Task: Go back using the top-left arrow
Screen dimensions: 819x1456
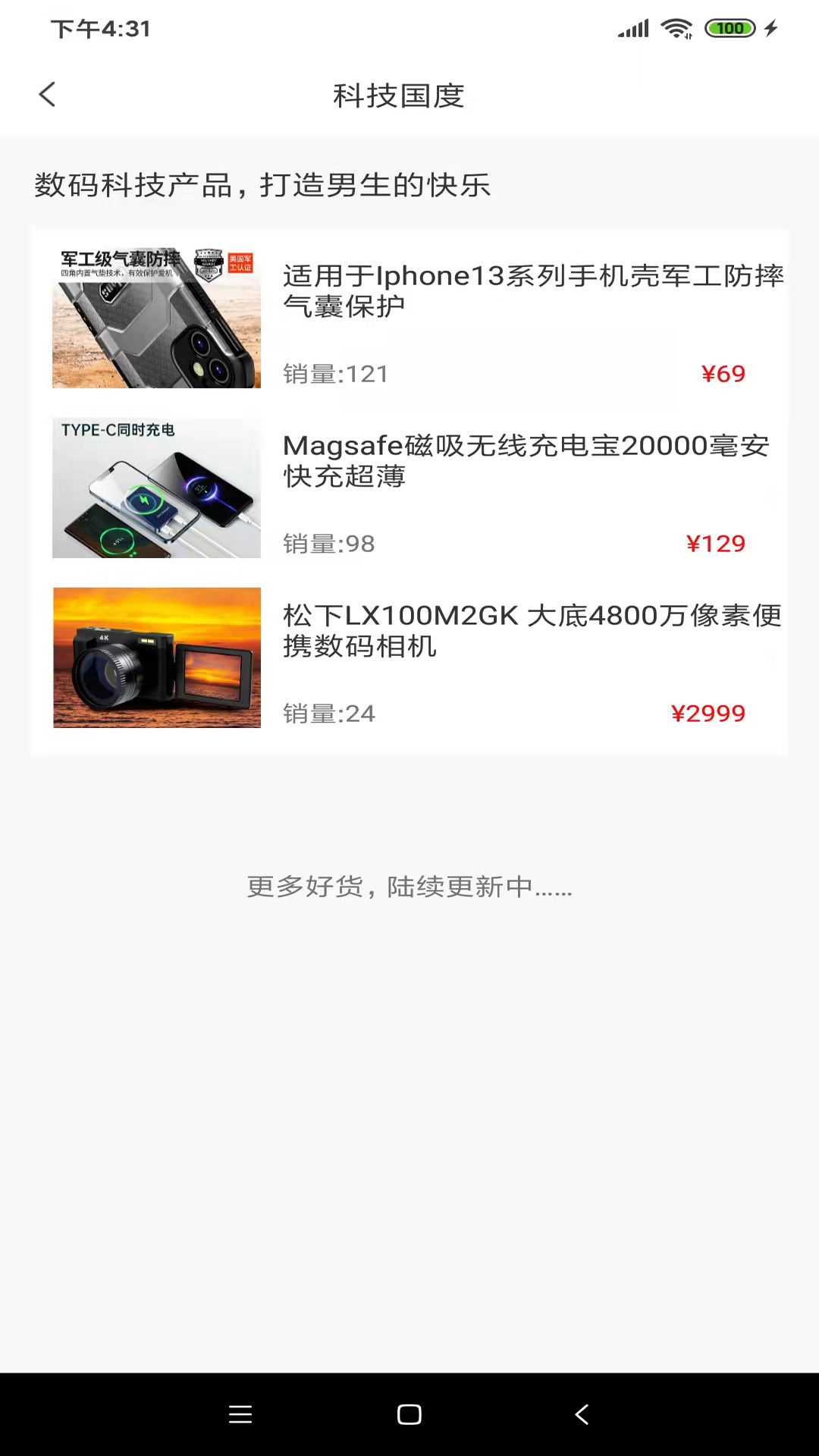Action: [47, 95]
